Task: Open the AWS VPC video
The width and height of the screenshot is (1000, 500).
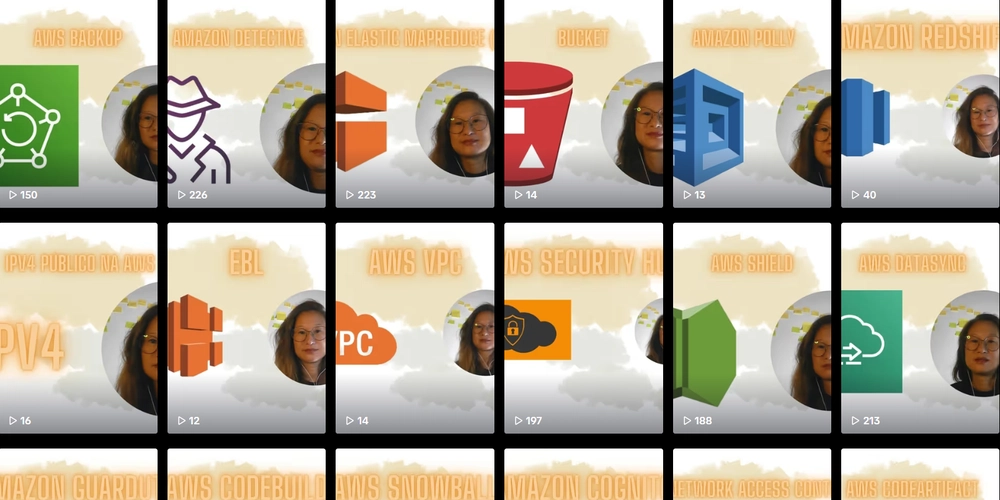Action: (x=415, y=330)
